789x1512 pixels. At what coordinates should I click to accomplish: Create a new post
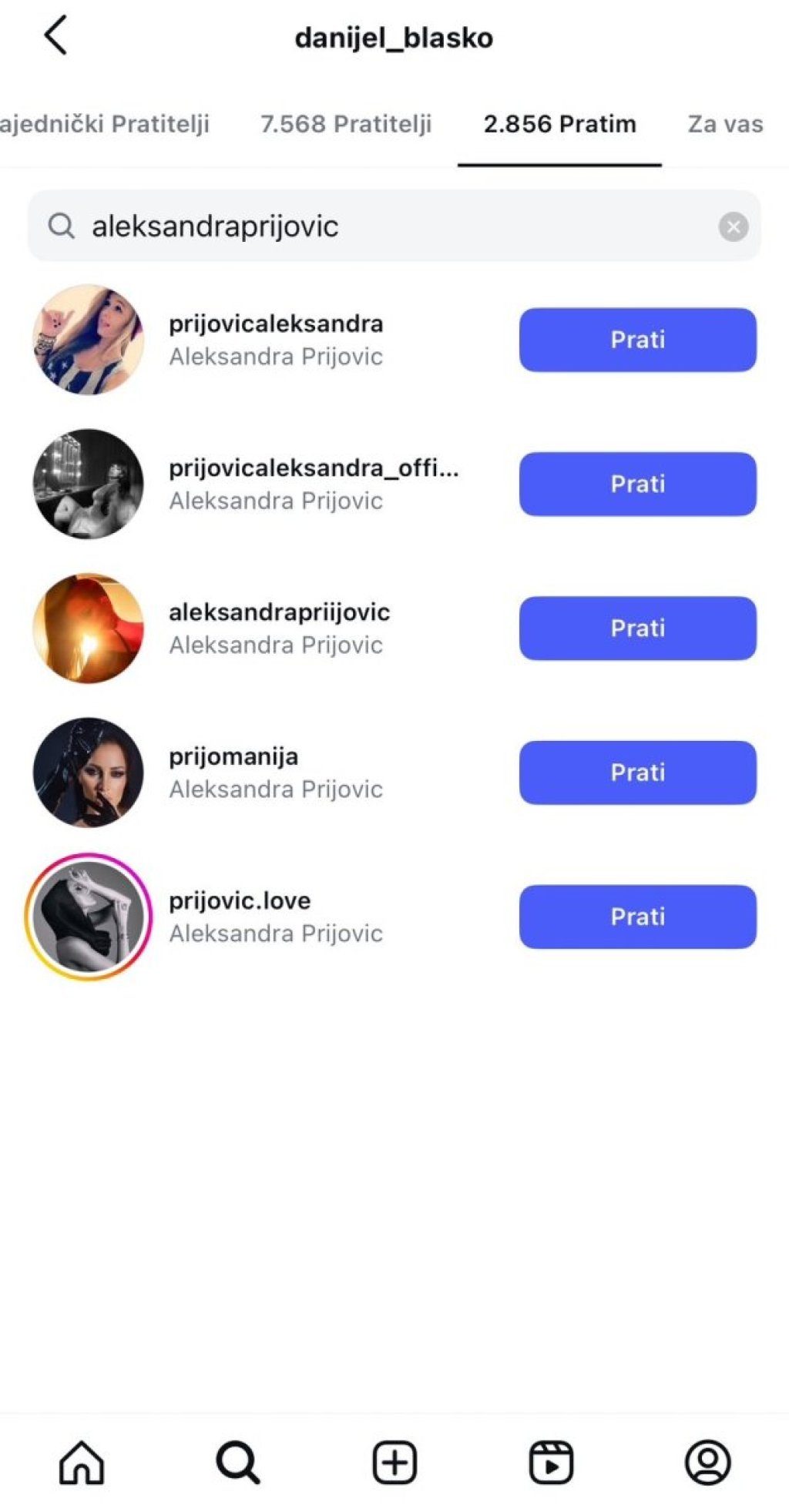tap(394, 1462)
